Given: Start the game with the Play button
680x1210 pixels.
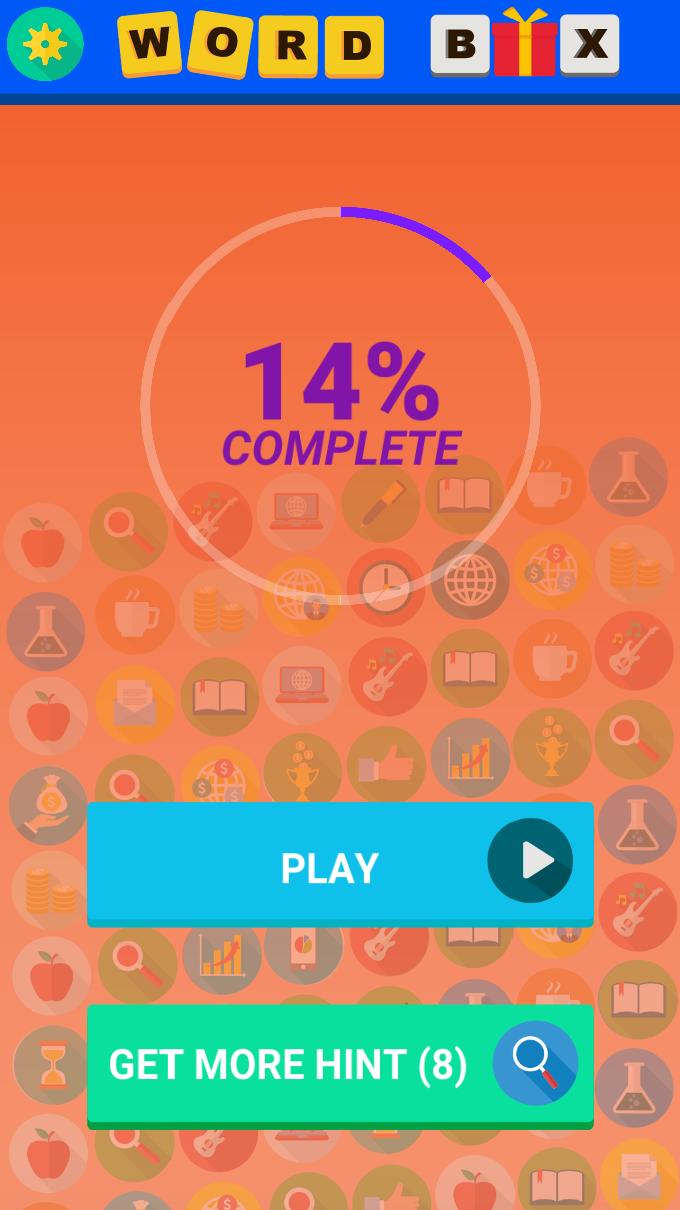Looking at the screenshot, I should point(340,865).
